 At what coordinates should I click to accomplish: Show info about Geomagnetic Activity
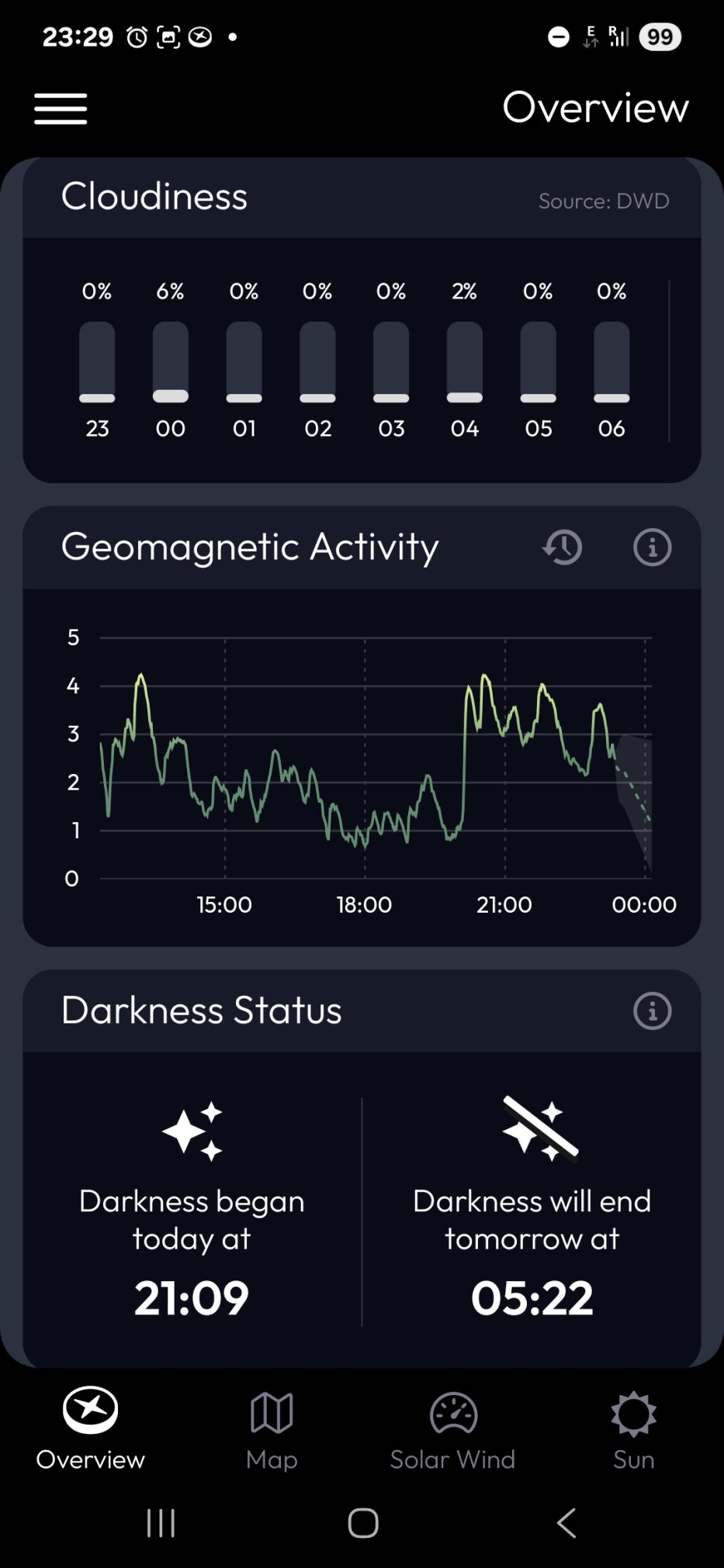click(x=652, y=547)
